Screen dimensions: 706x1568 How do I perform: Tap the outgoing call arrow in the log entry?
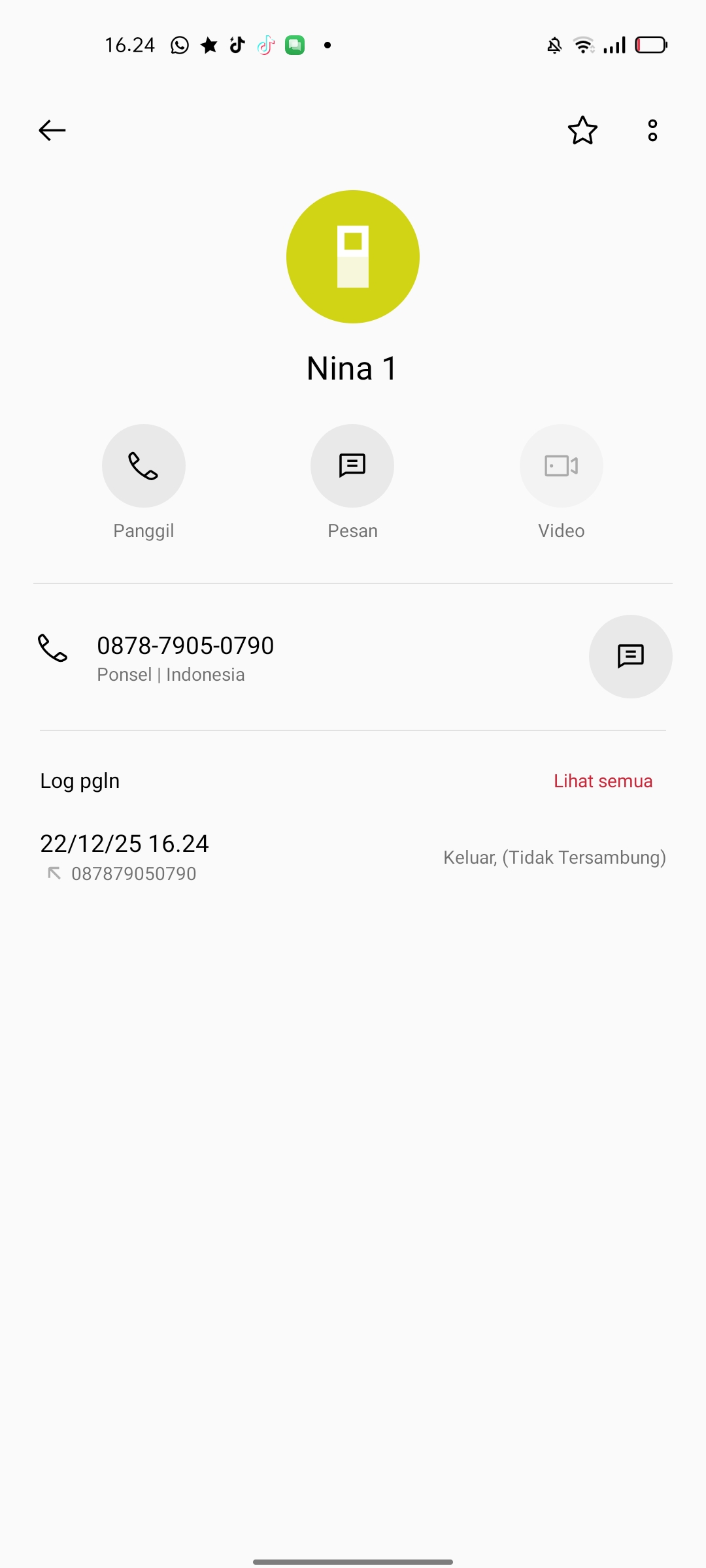(x=54, y=872)
